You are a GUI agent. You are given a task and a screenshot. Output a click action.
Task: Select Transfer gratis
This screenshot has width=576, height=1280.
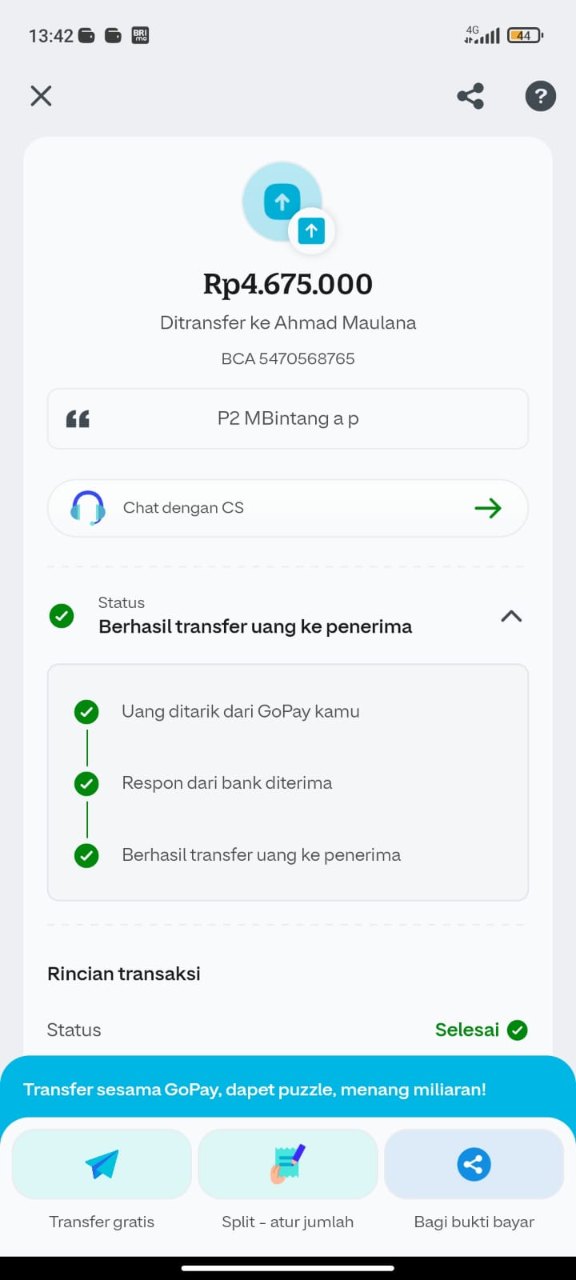(102, 1180)
